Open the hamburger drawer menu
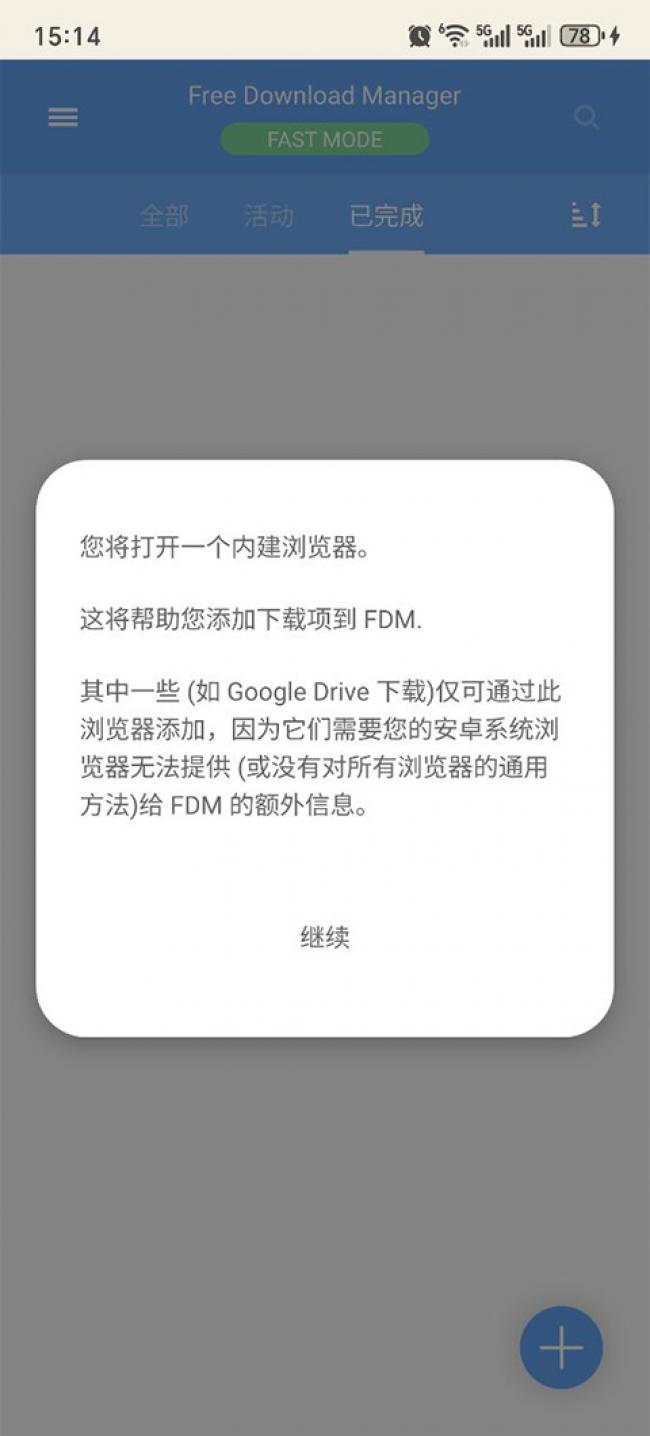650x1436 pixels. (63, 118)
